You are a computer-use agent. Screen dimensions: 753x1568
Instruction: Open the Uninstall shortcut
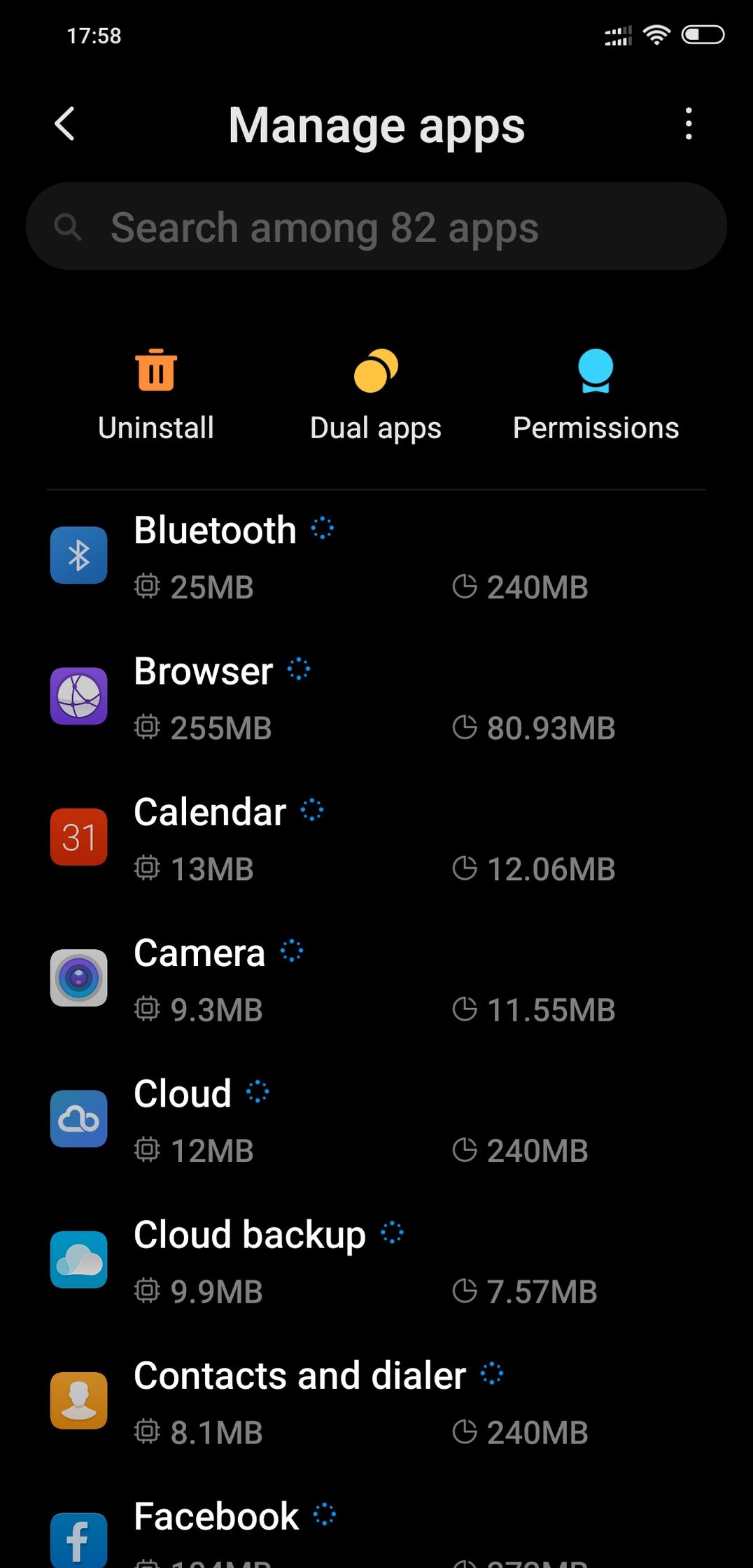156,395
